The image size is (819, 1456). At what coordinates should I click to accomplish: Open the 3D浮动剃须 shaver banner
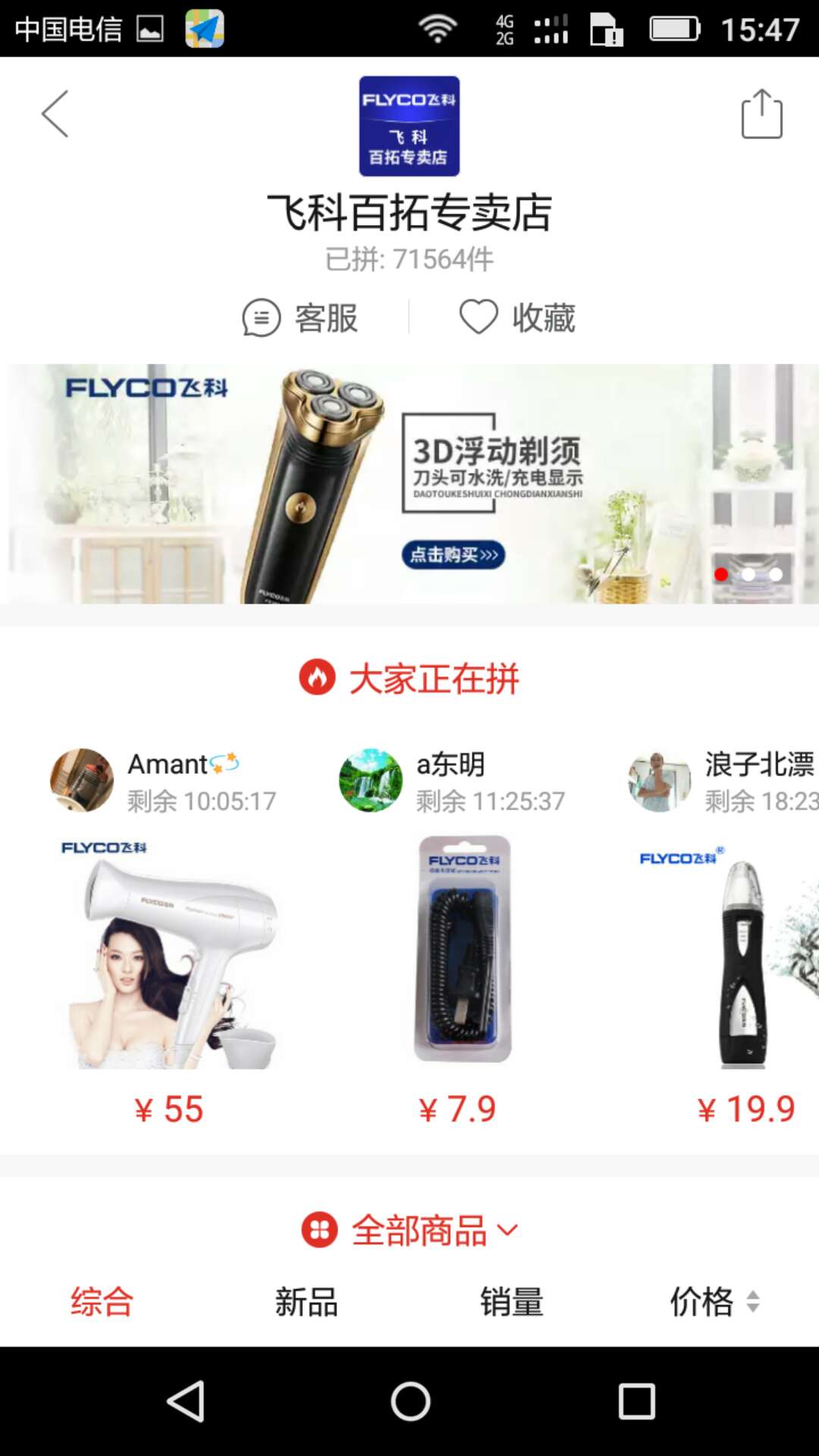tap(409, 484)
